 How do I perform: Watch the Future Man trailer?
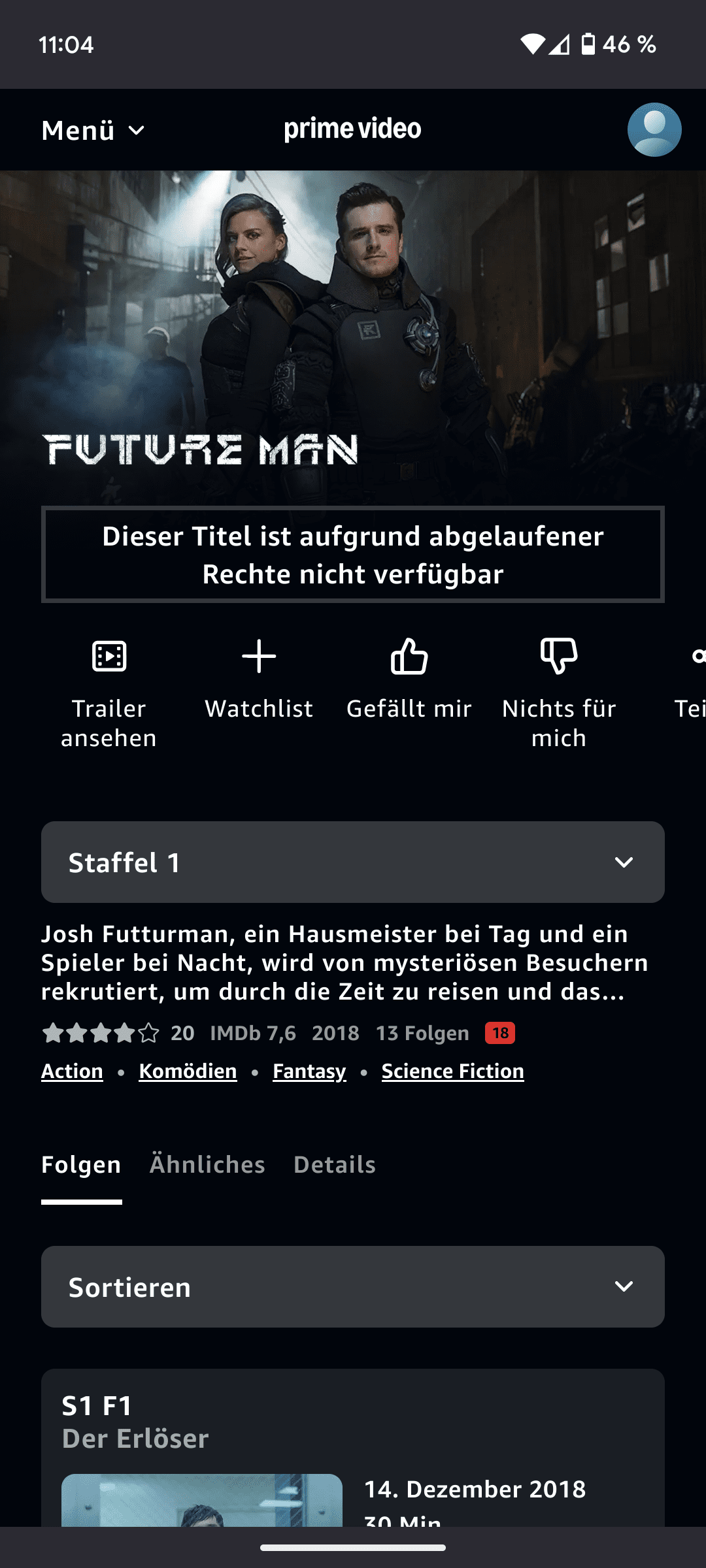[x=109, y=693]
